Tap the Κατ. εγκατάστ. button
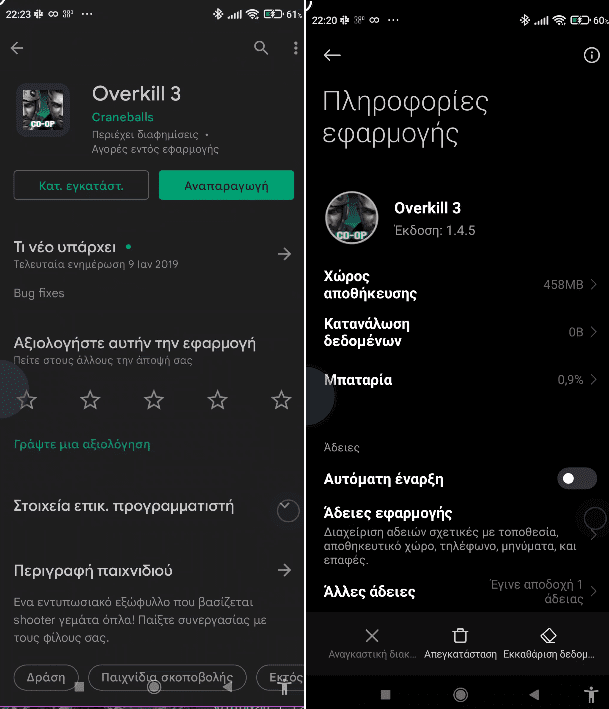Image resolution: width=609 pixels, height=709 pixels. point(81,185)
